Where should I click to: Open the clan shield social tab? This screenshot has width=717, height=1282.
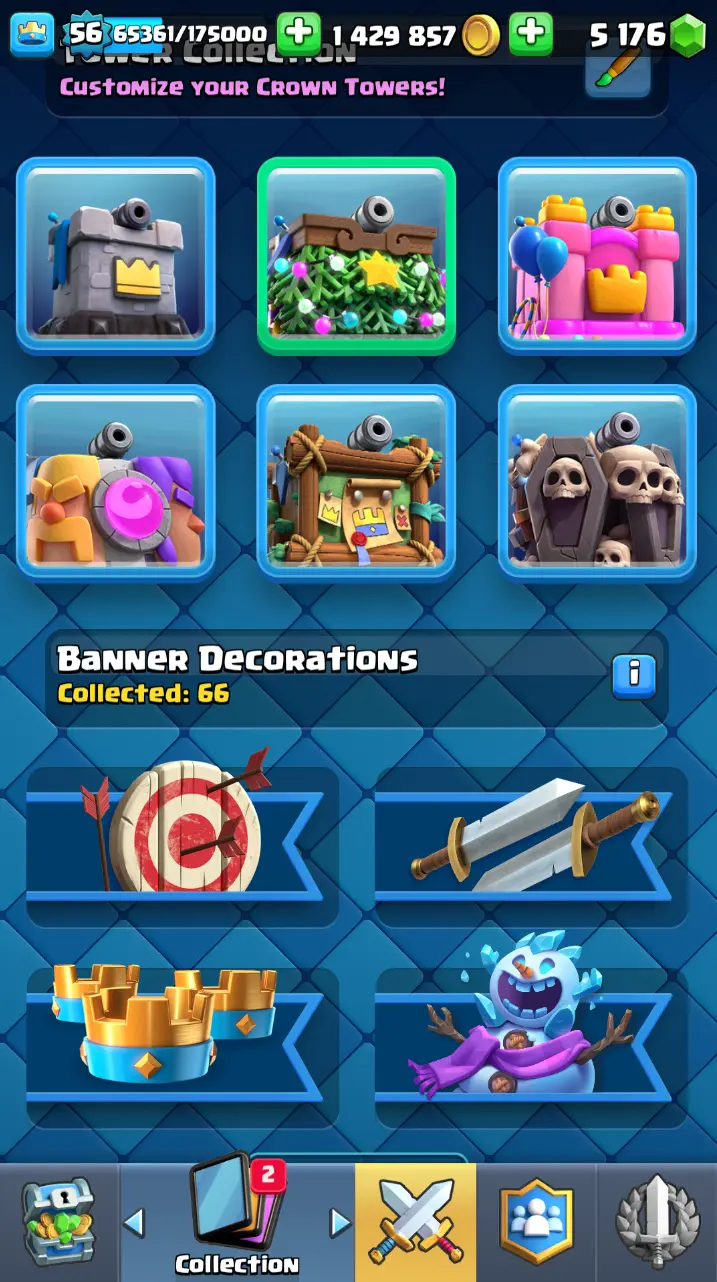point(537,1222)
